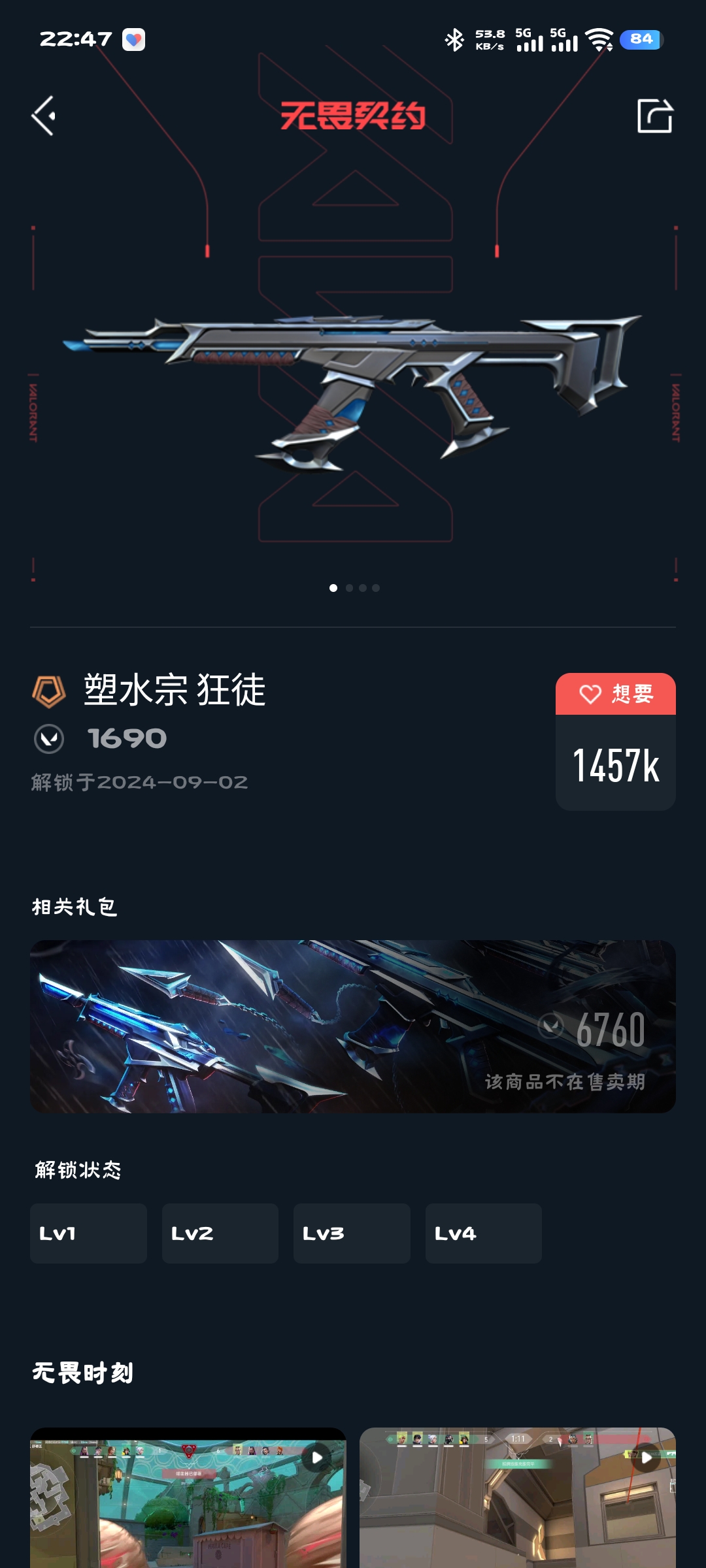
Task: Share this weapon skin page
Action: [x=654, y=116]
